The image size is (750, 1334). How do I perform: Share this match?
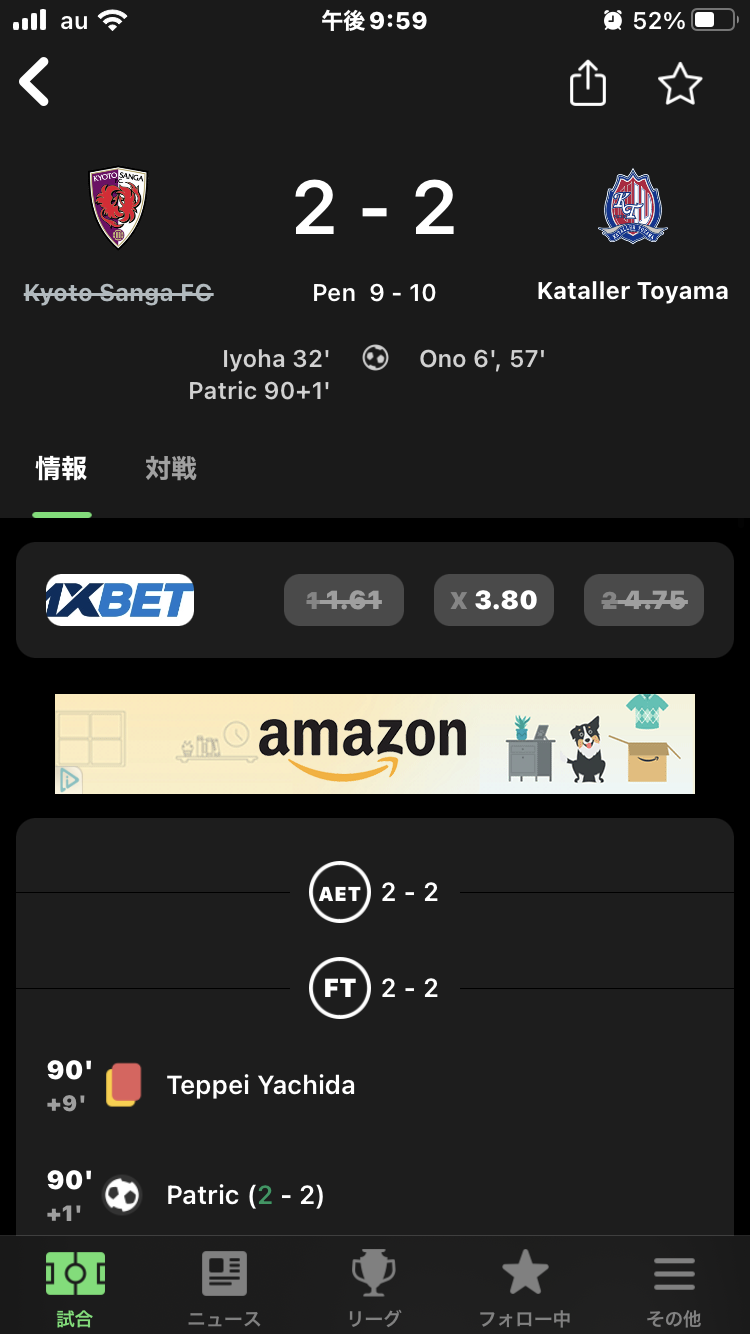(x=588, y=83)
